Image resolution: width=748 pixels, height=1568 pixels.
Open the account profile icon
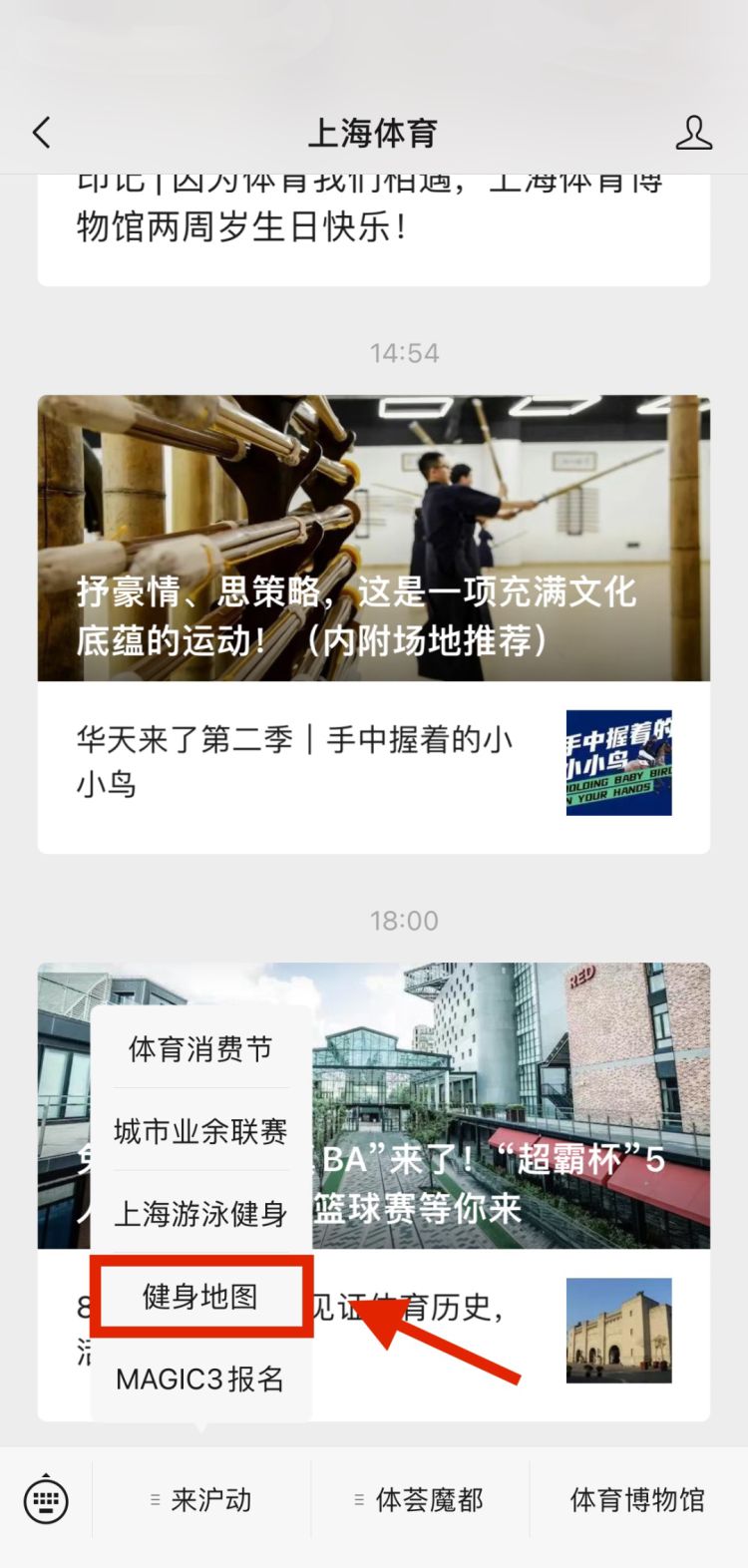click(693, 133)
